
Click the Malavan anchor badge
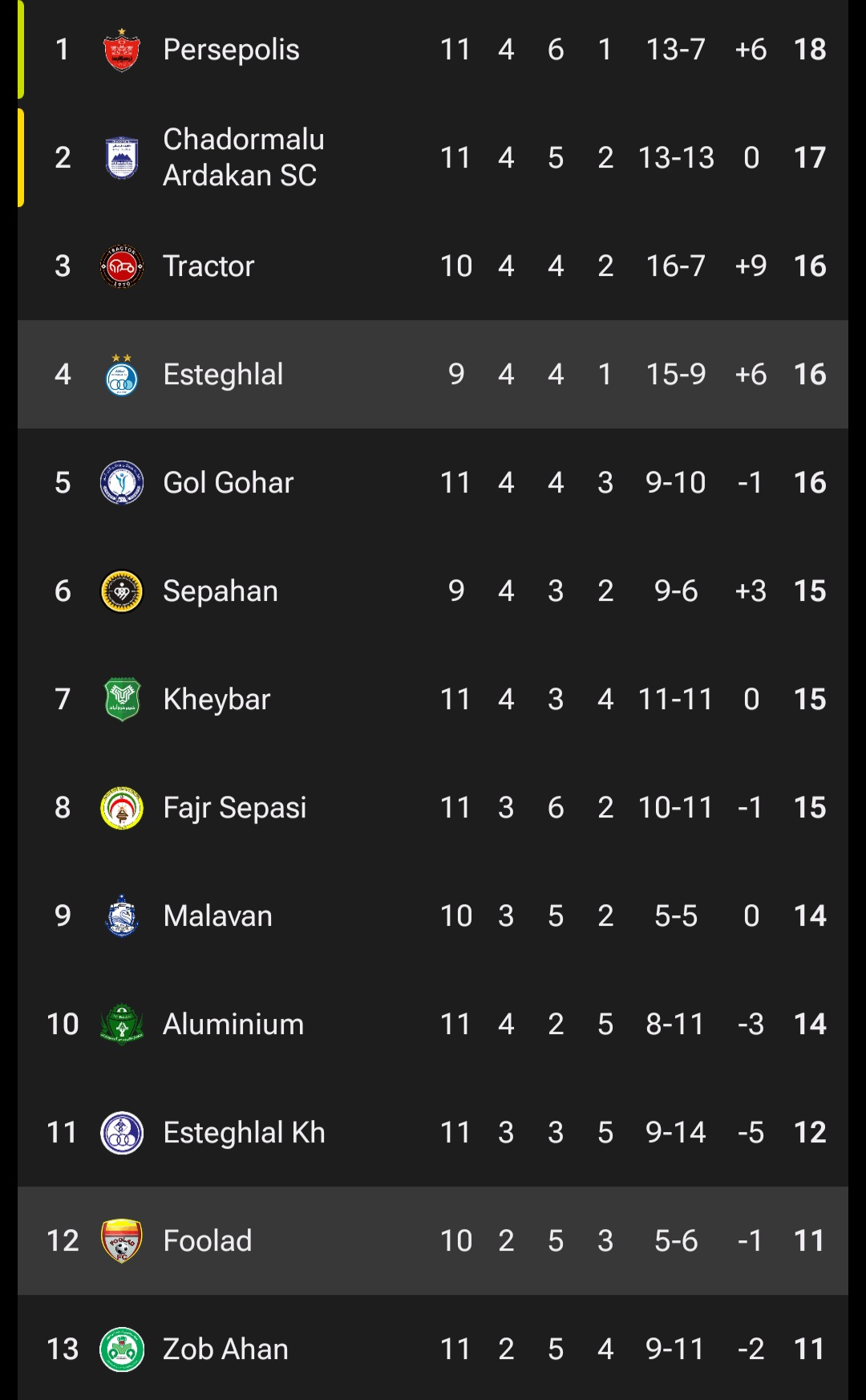click(x=121, y=915)
